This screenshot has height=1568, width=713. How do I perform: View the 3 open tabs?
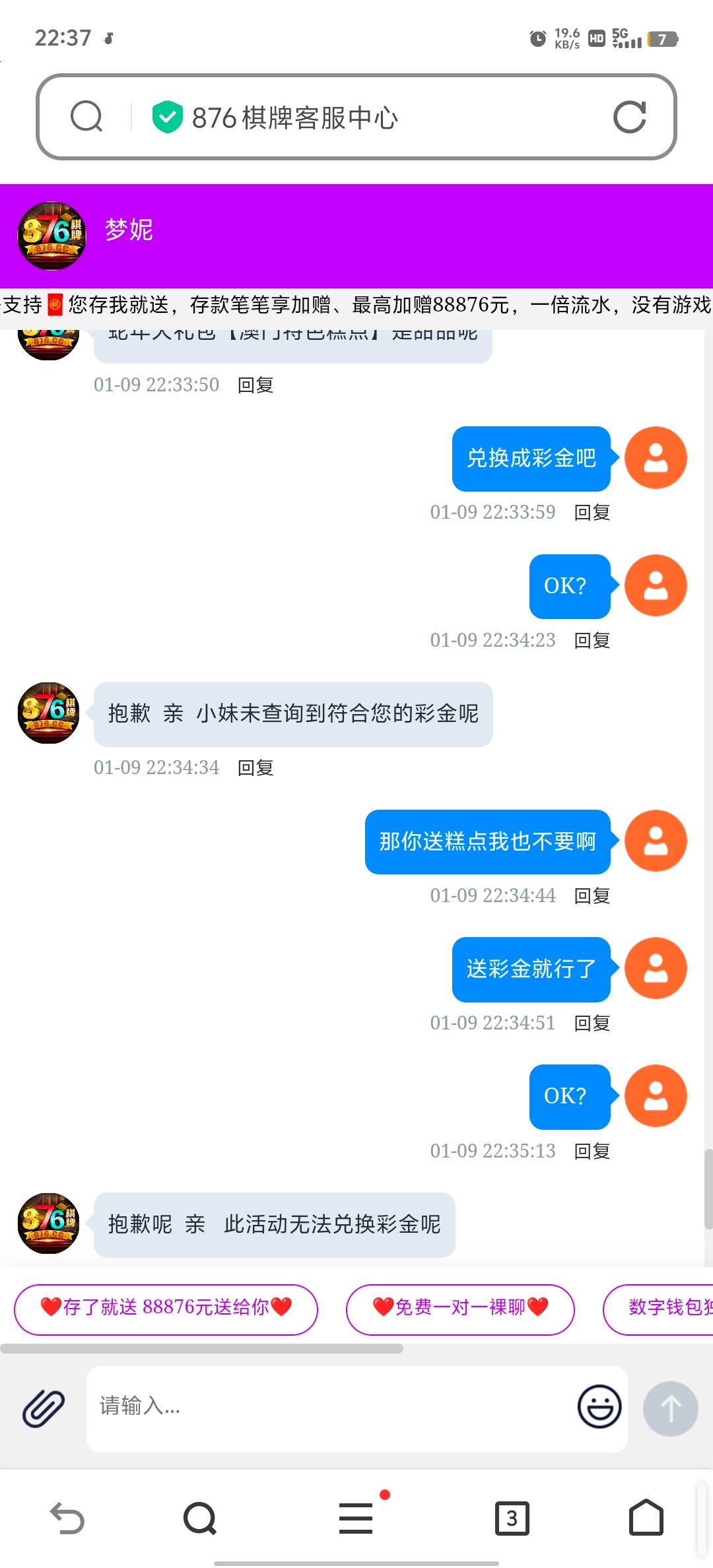tap(512, 1518)
